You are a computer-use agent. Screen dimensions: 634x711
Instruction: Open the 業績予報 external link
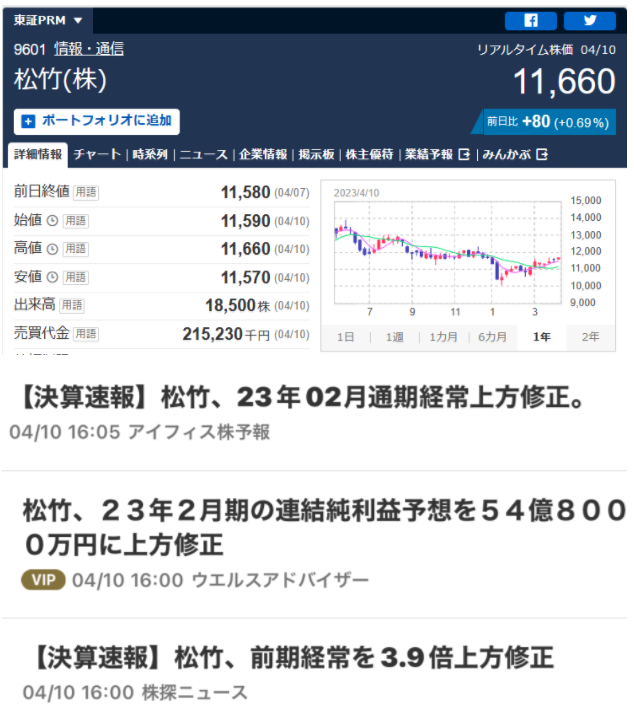click(x=436, y=155)
